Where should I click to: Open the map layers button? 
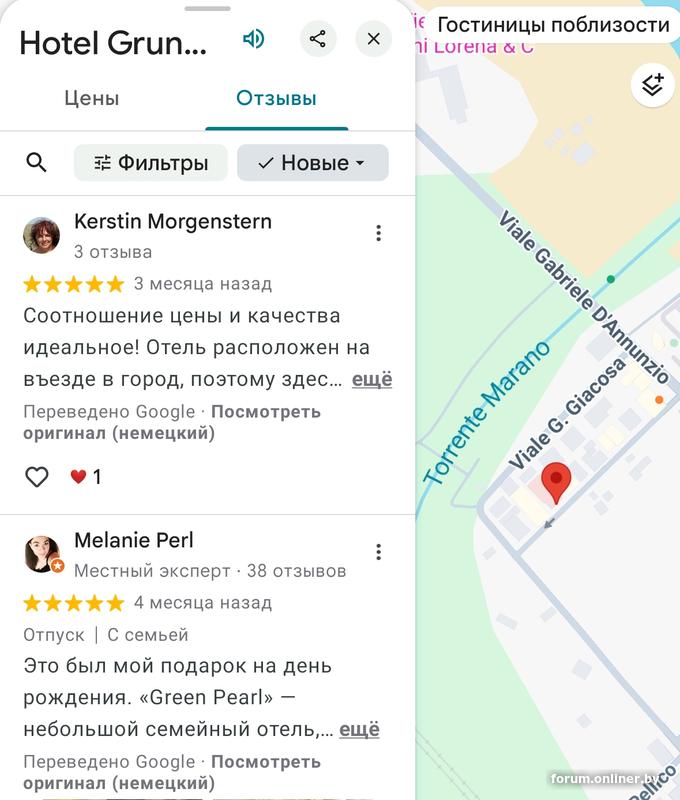(x=652, y=85)
